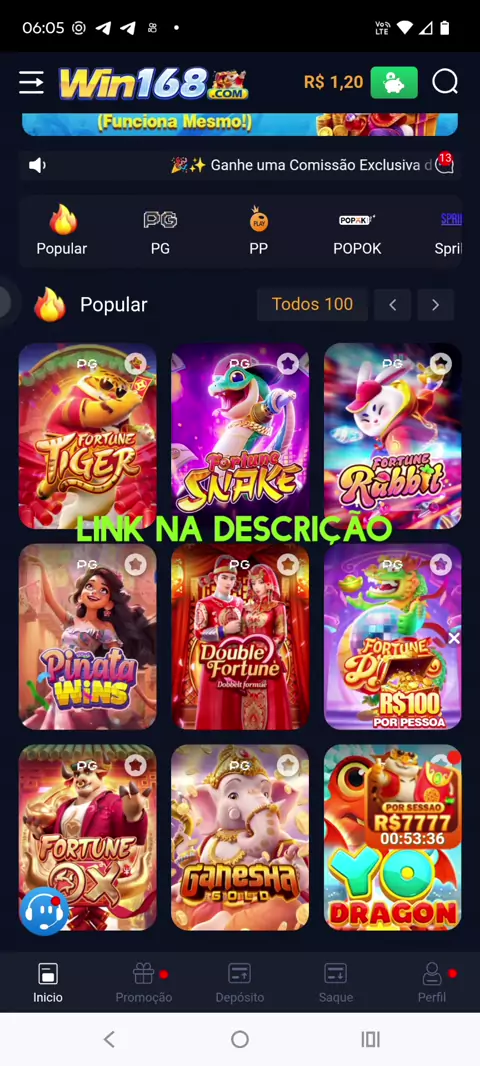Tap the green piggy bank deposit button

(394, 83)
